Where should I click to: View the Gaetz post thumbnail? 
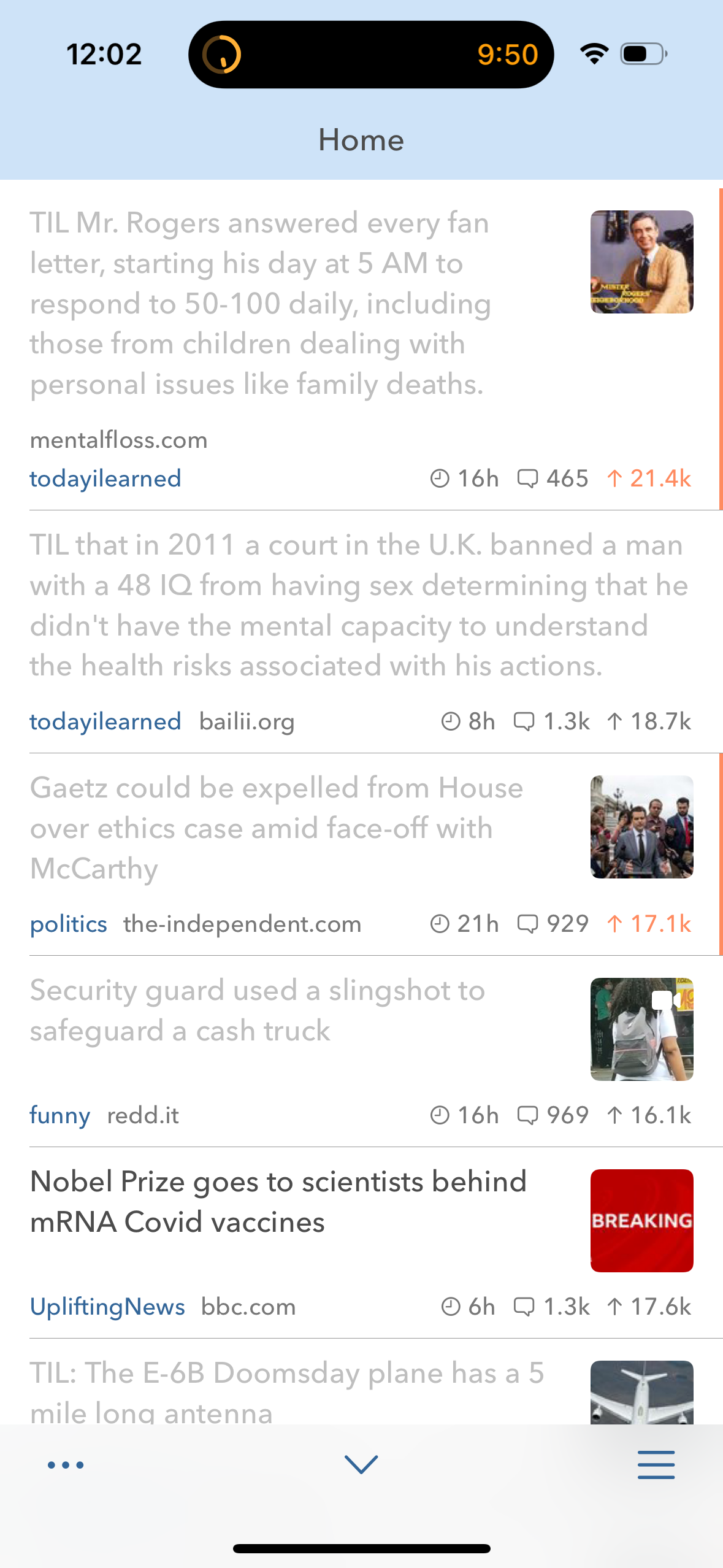coord(641,827)
